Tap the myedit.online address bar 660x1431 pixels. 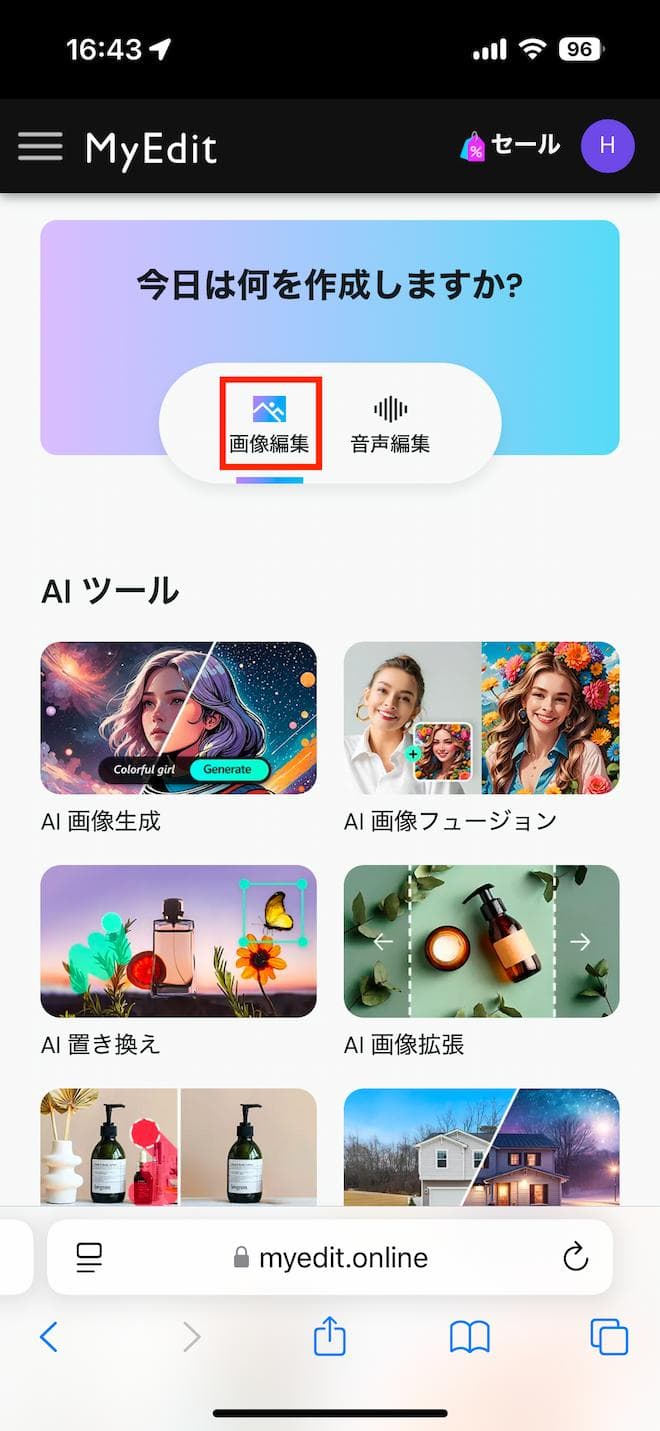point(343,1257)
